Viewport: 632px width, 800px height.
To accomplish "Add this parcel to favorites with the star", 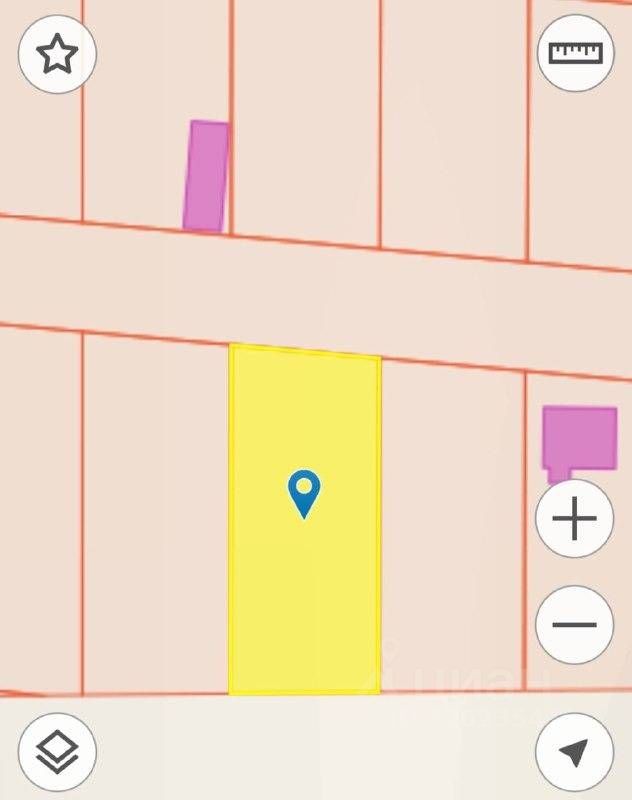I will [x=57, y=55].
